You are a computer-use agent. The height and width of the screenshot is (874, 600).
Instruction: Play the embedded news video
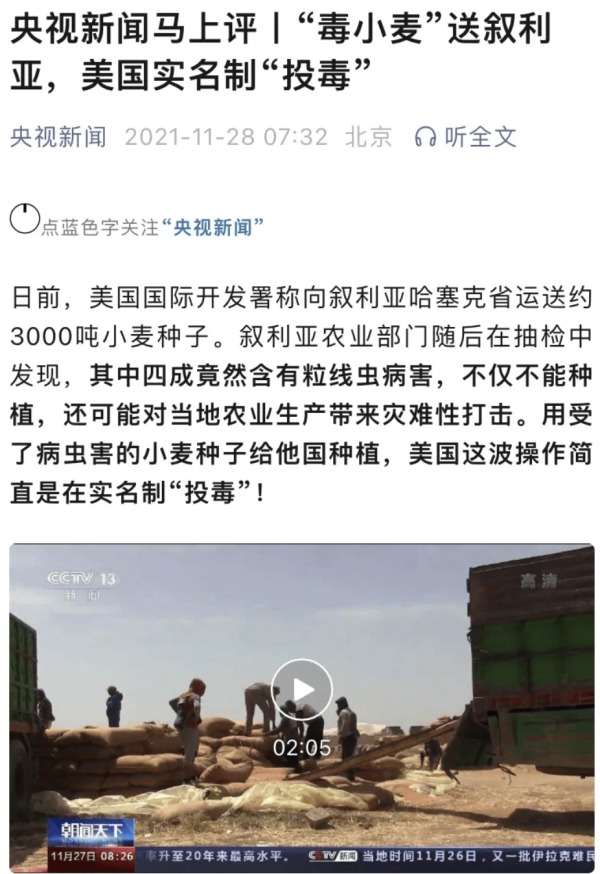coord(301,690)
